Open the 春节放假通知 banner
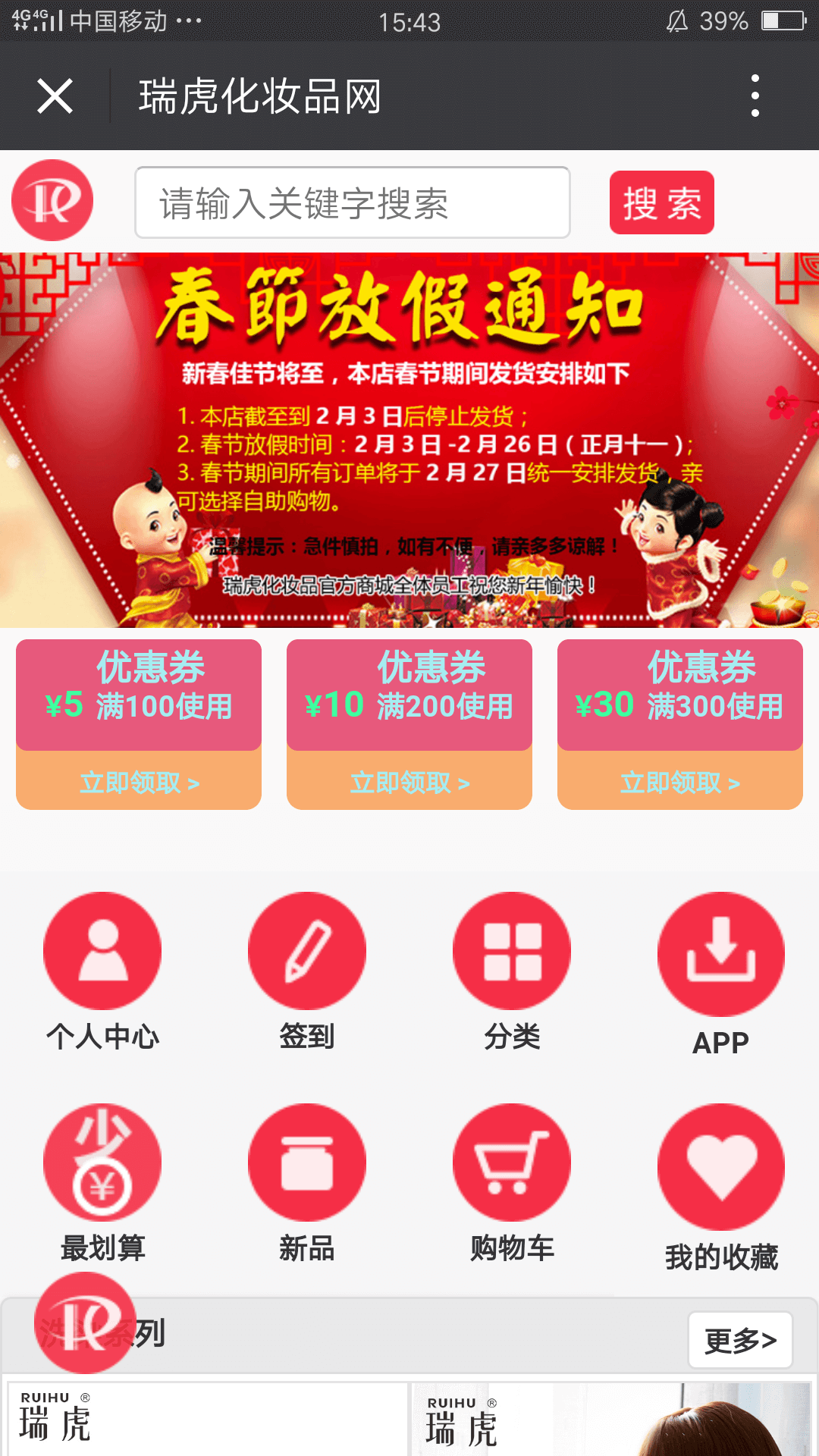The image size is (819, 1456). coord(409,440)
